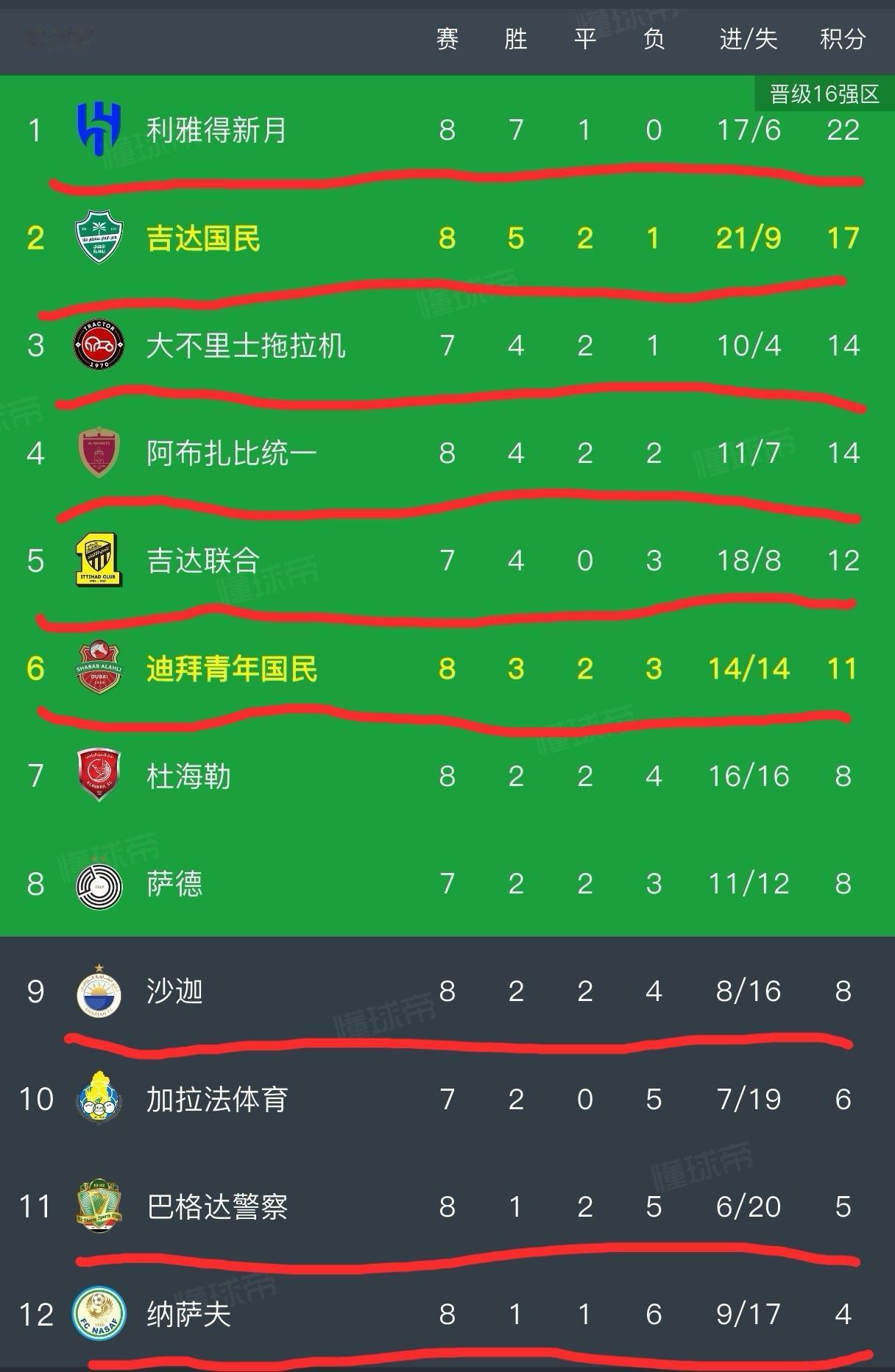895x1372 pixels.
Task: Select the 大不里士拖拉机 Tractor 1970 badge
Action: click(99, 345)
